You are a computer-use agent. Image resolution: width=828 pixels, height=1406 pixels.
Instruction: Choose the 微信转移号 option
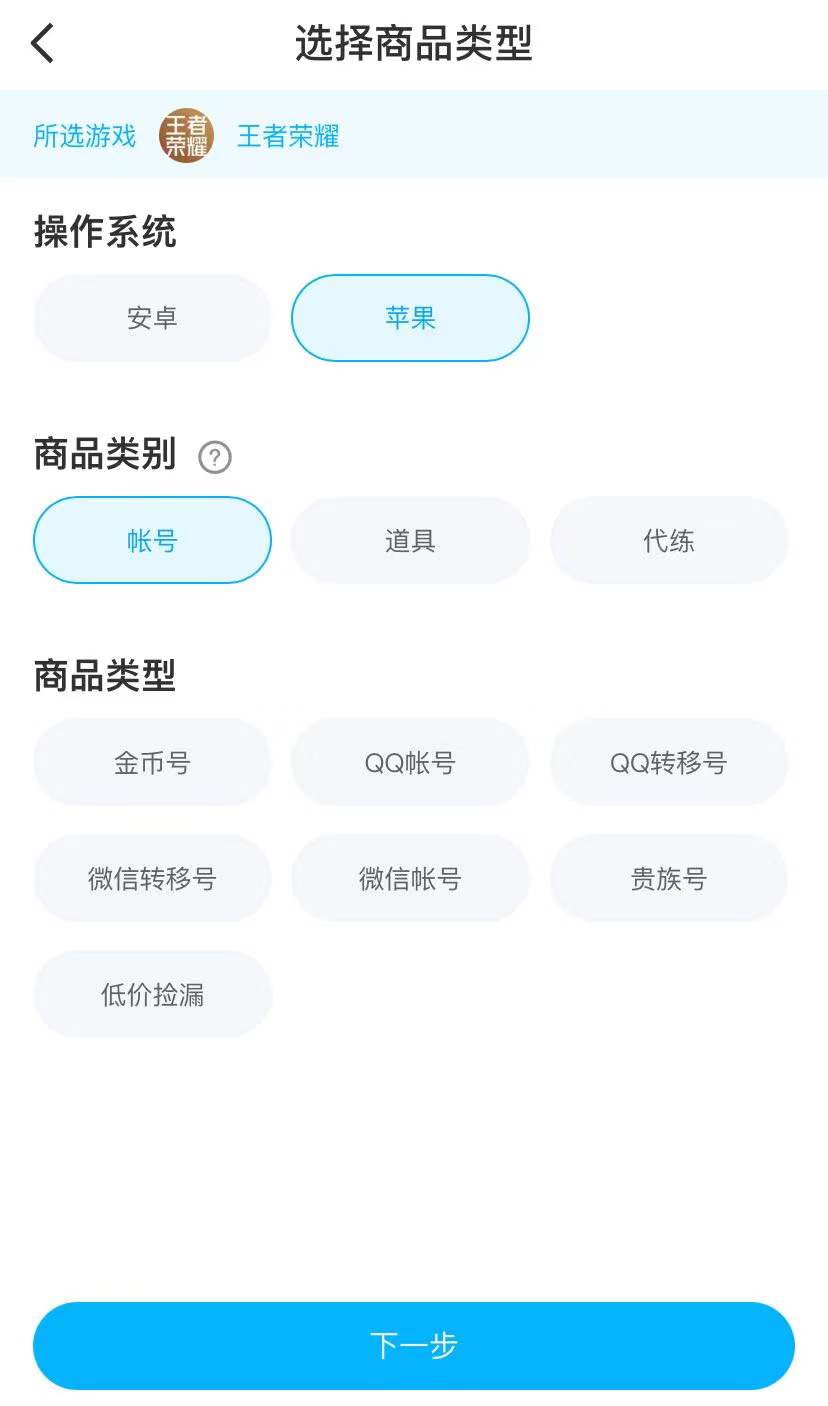152,879
